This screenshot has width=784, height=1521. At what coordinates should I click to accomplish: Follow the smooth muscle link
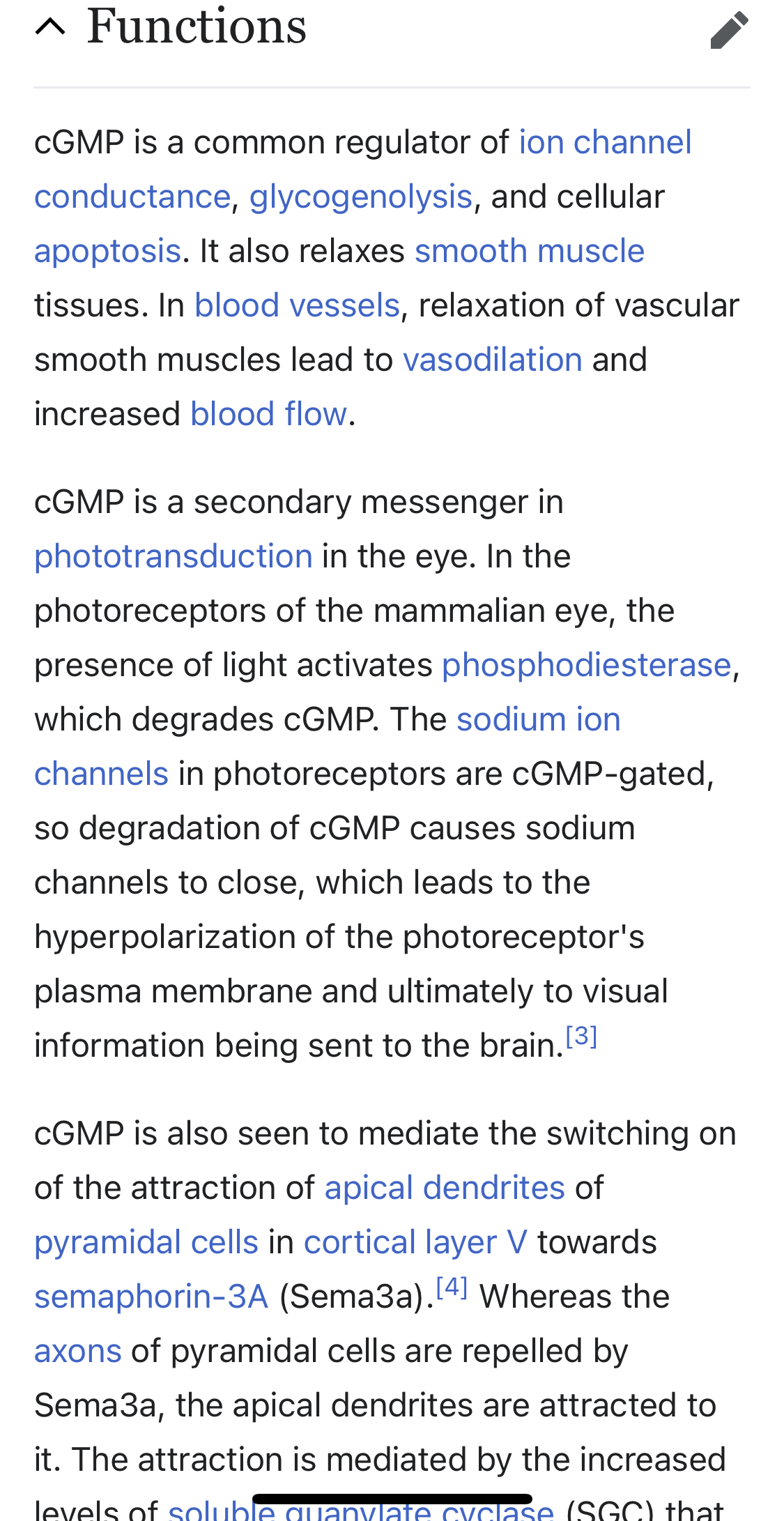(530, 251)
